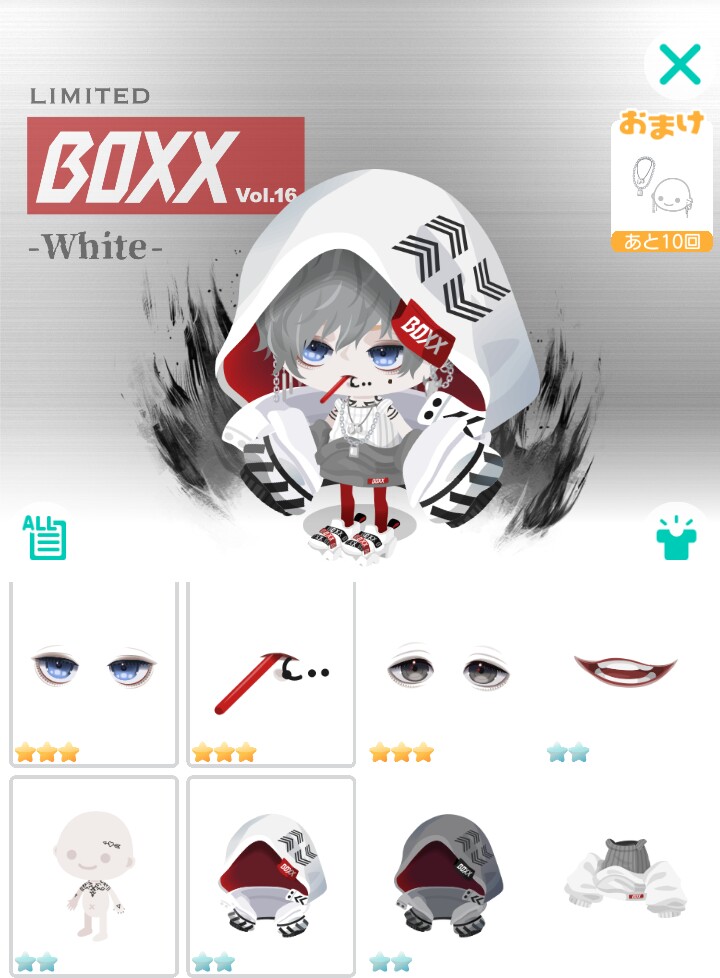Open the ALL item list
This screenshot has height=978, width=720.
tap(45, 537)
